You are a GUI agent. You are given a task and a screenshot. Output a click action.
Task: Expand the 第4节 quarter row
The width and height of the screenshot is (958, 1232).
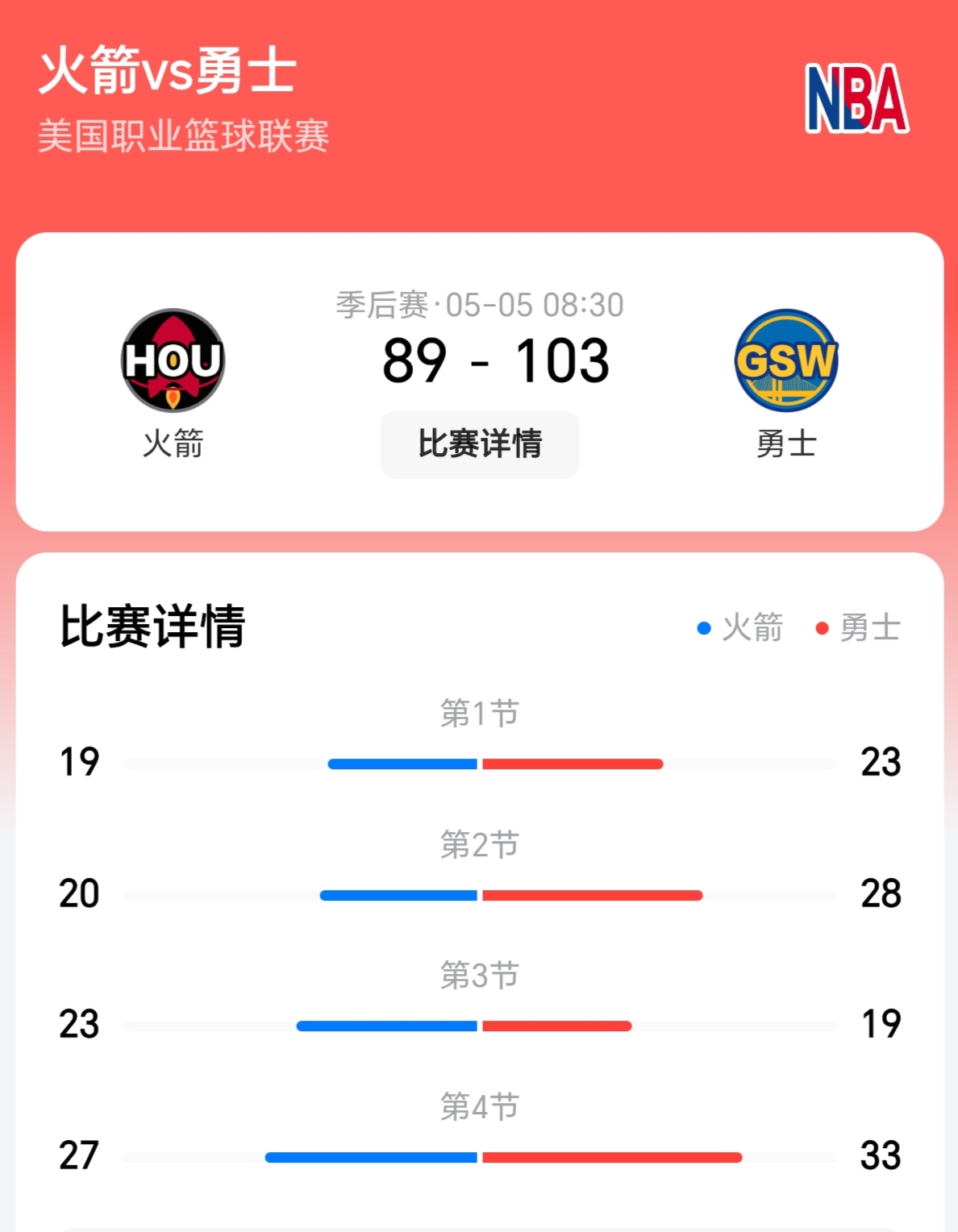(479, 1106)
